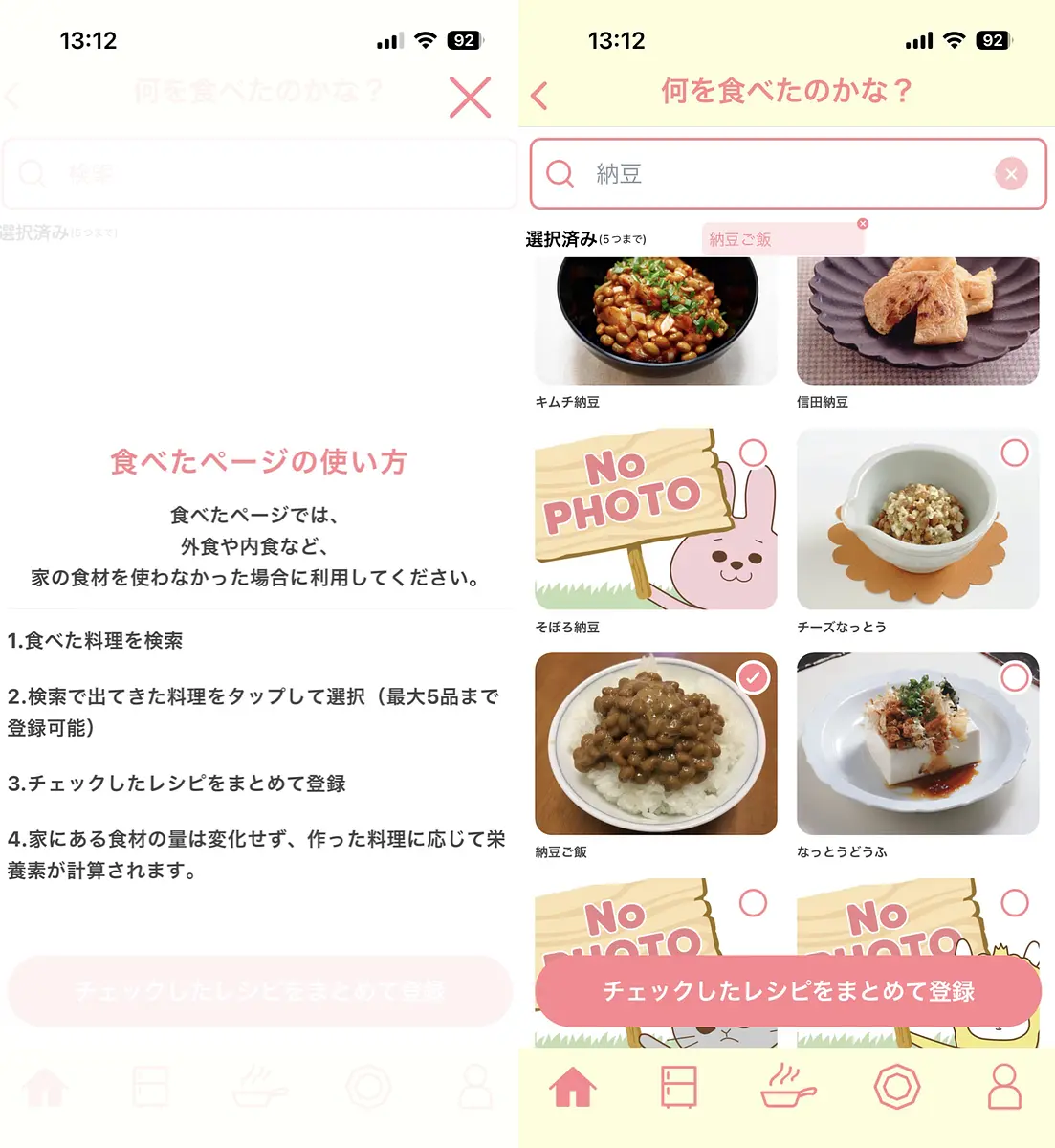Open the refrigerator tab
This screenshot has width=1055, height=1148.
point(679,1088)
